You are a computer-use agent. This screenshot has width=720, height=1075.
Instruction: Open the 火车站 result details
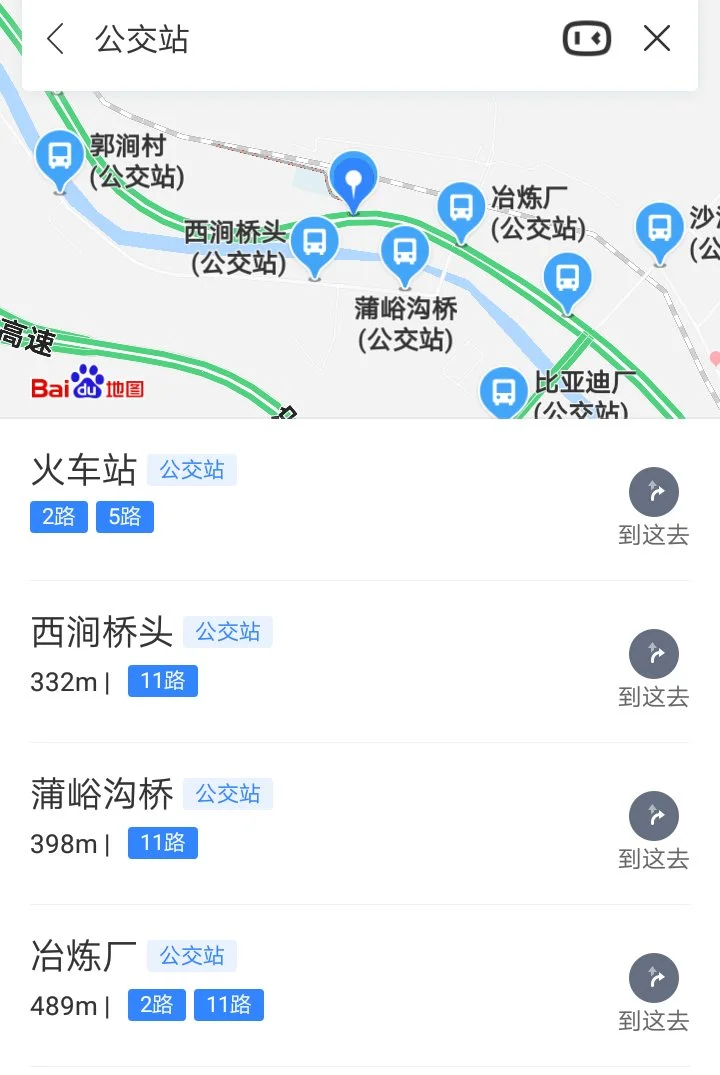coord(82,471)
